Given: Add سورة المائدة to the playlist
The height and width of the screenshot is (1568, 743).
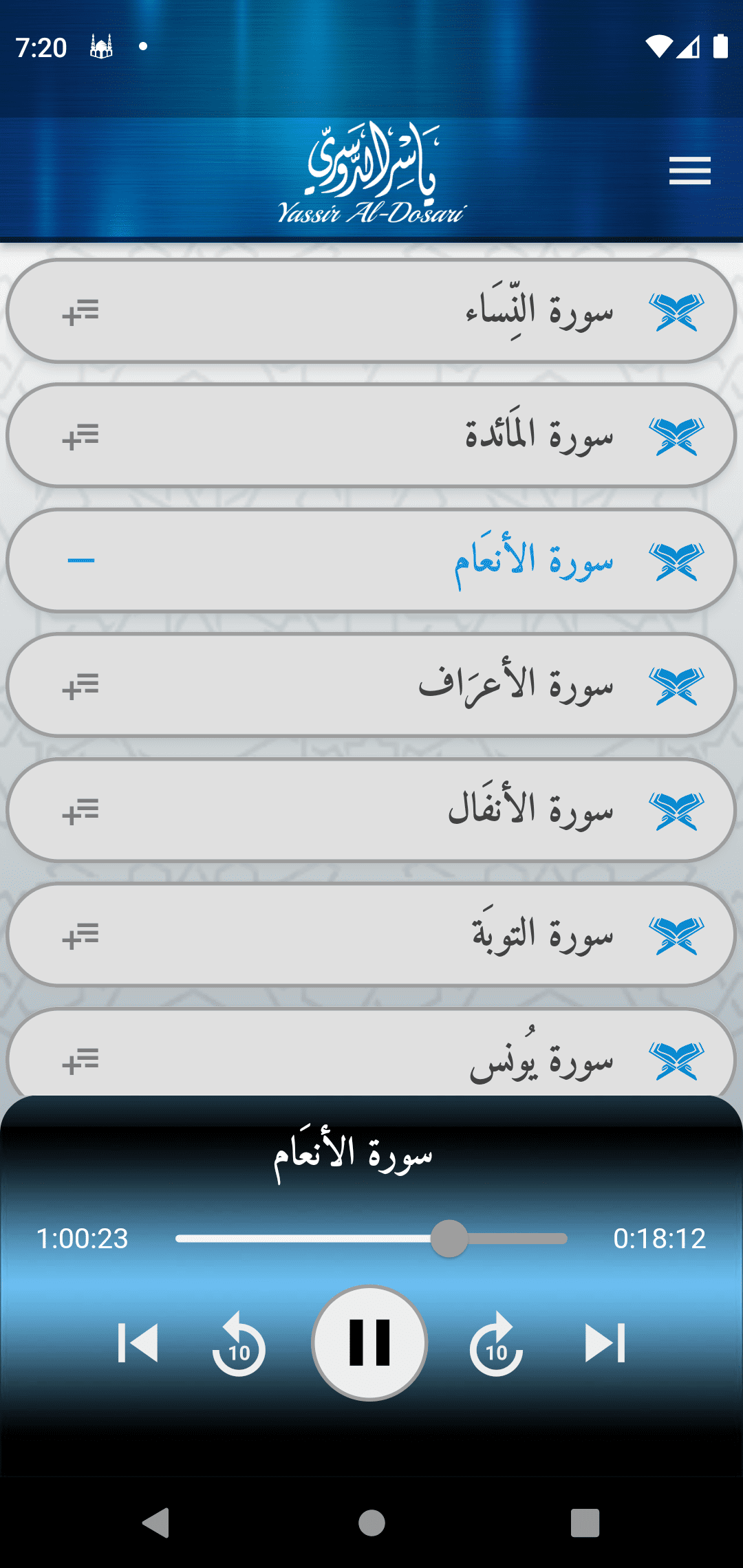Looking at the screenshot, I should click(80, 436).
